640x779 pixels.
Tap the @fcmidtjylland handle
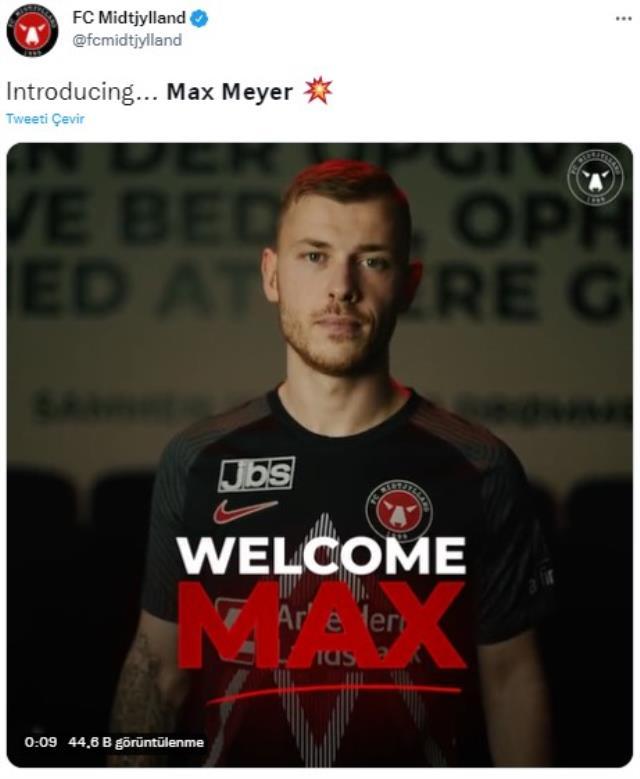tap(126, 40)
